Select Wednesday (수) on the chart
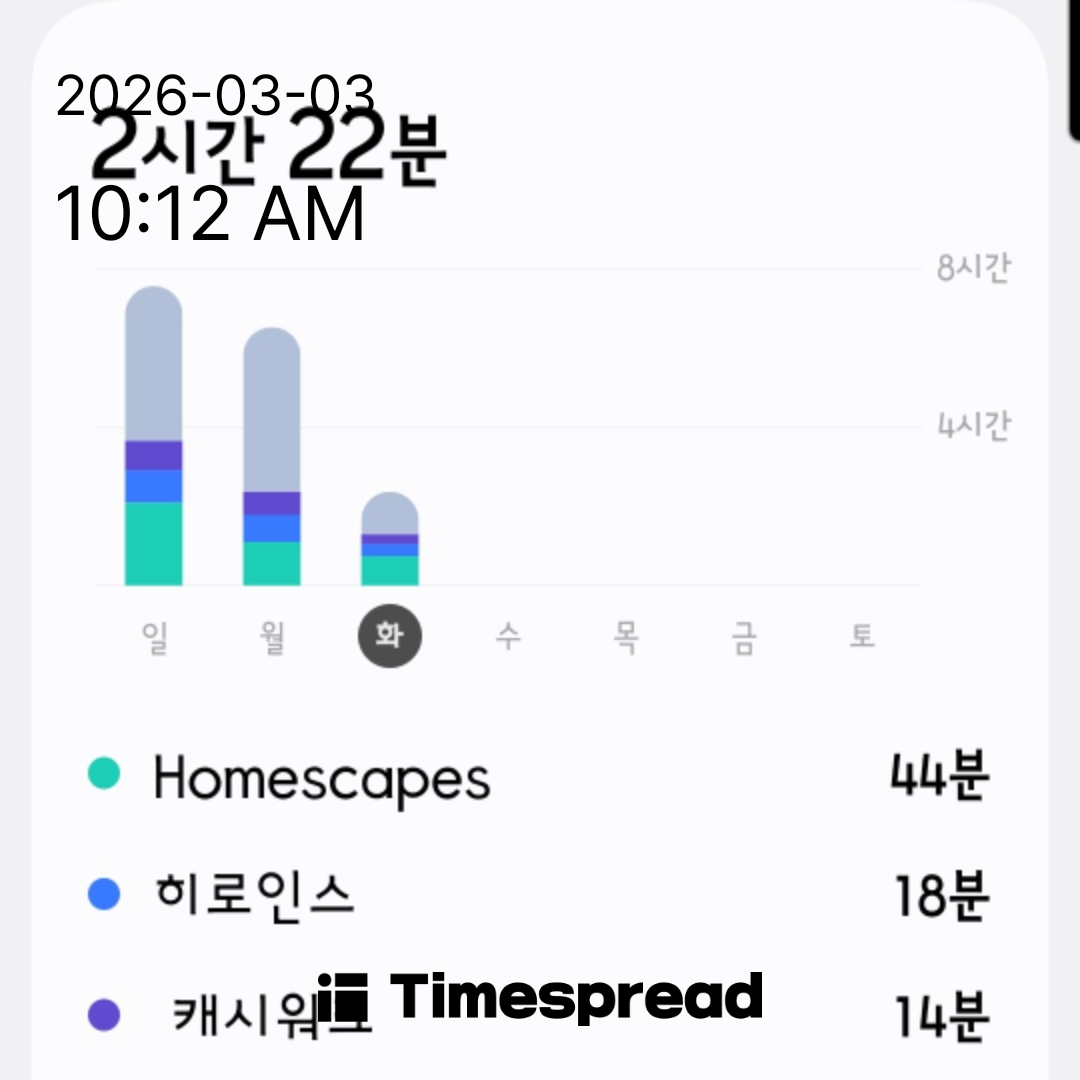 click(x=508, y=637)
